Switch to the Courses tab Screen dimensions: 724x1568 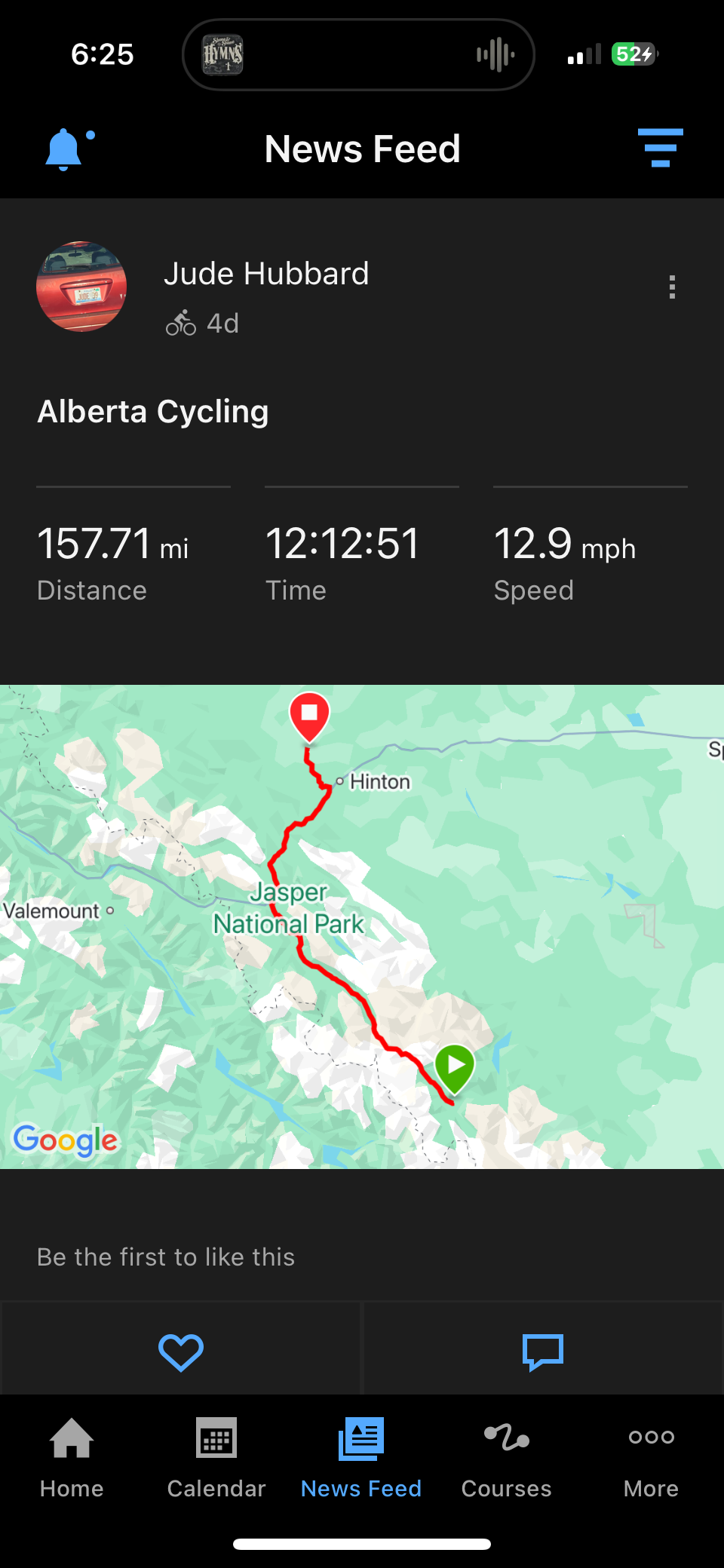[506, 1458]
